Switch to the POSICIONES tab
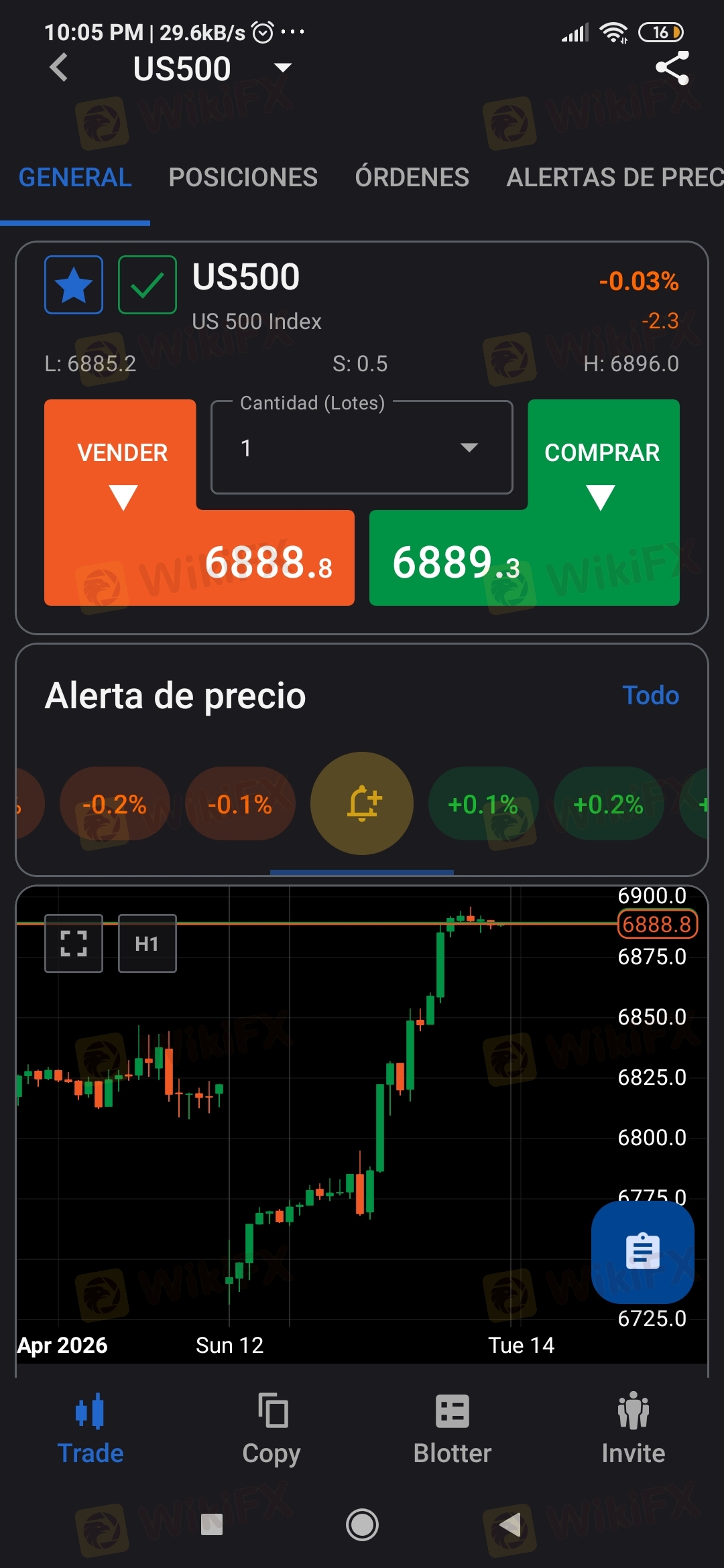Image resolution: width=724 pixels, height=1568 pixels. tap(243, 178)
